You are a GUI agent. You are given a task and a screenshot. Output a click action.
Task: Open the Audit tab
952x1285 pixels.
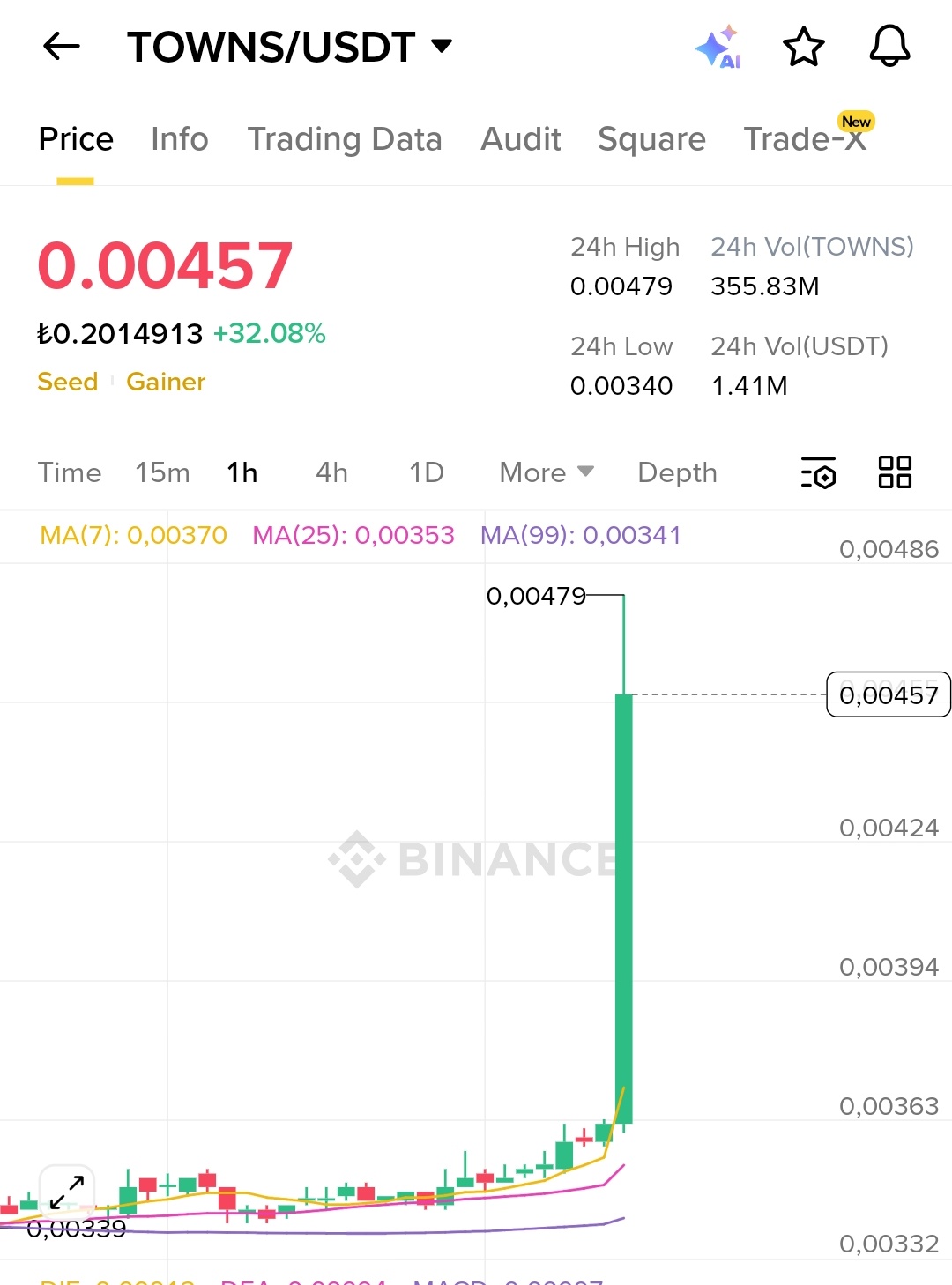pos(520,139)
